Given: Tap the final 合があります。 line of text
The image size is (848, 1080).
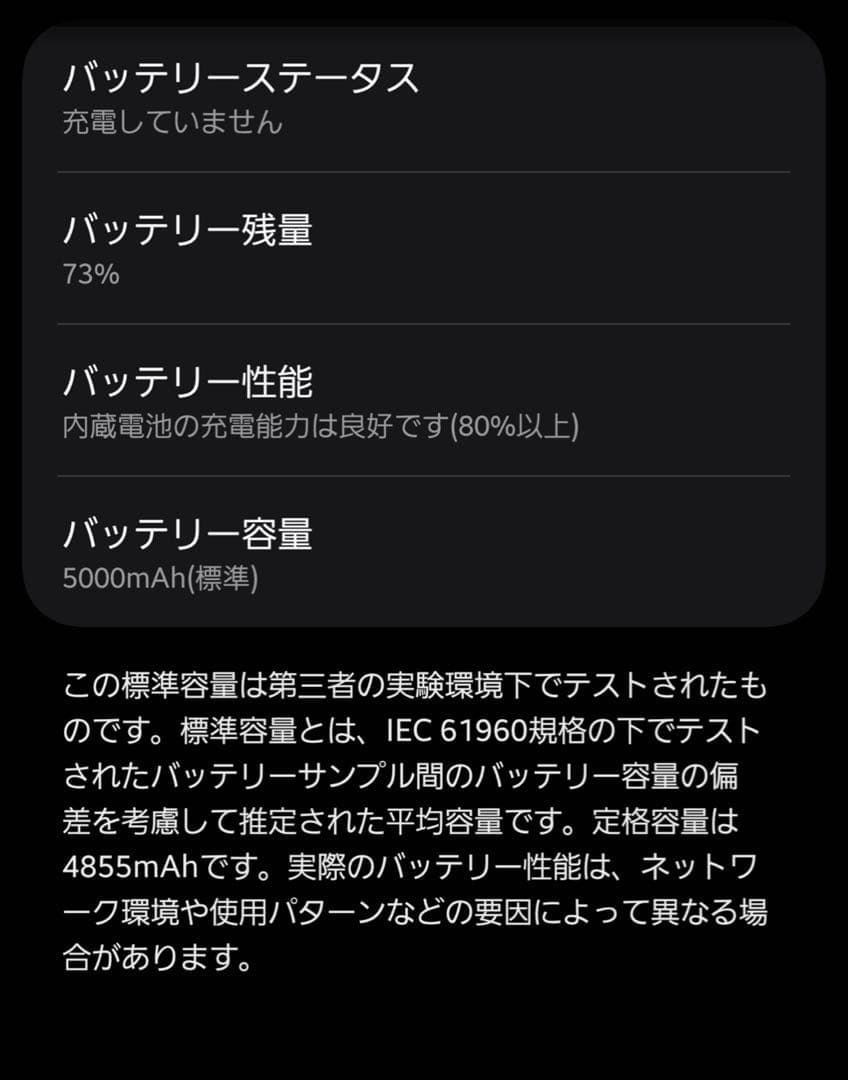Looking at the screenshot, I should click(150, 957).
